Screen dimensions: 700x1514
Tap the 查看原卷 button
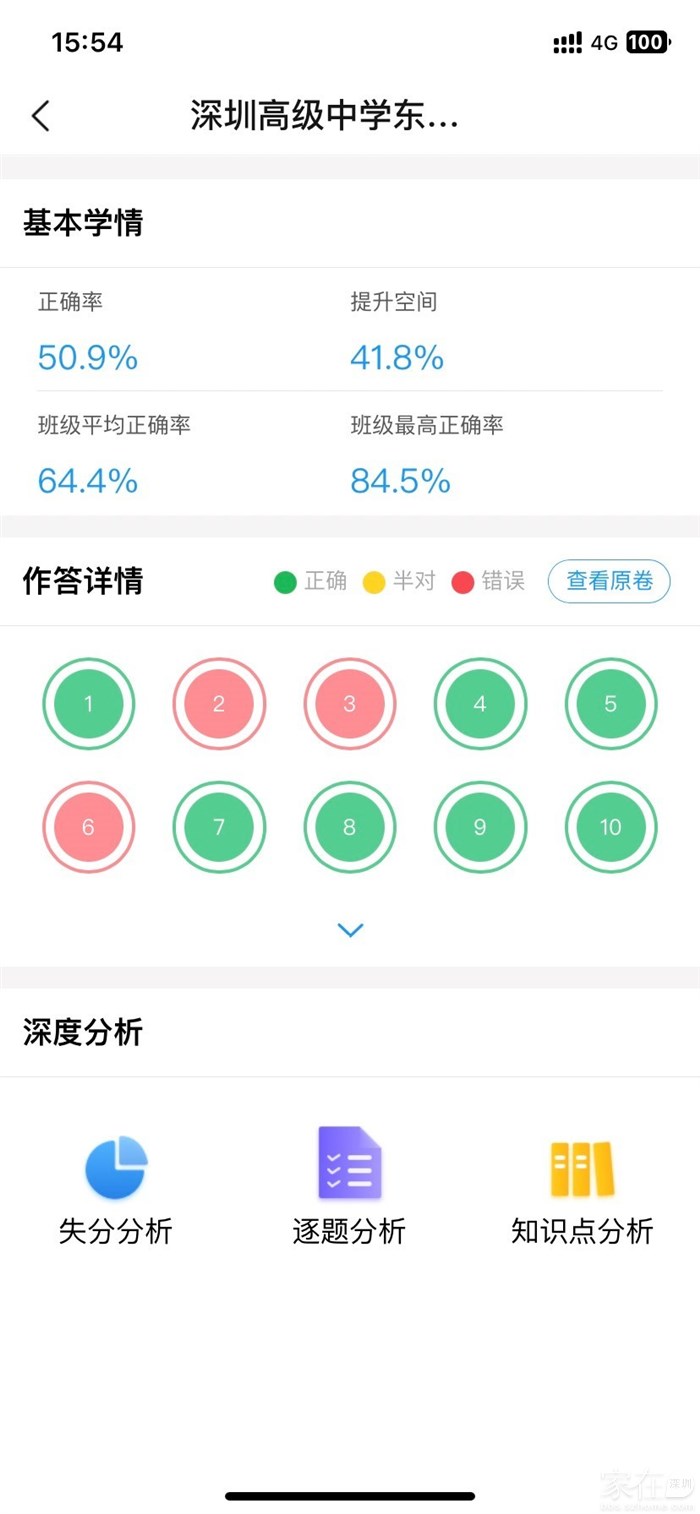tap(609, 581)
